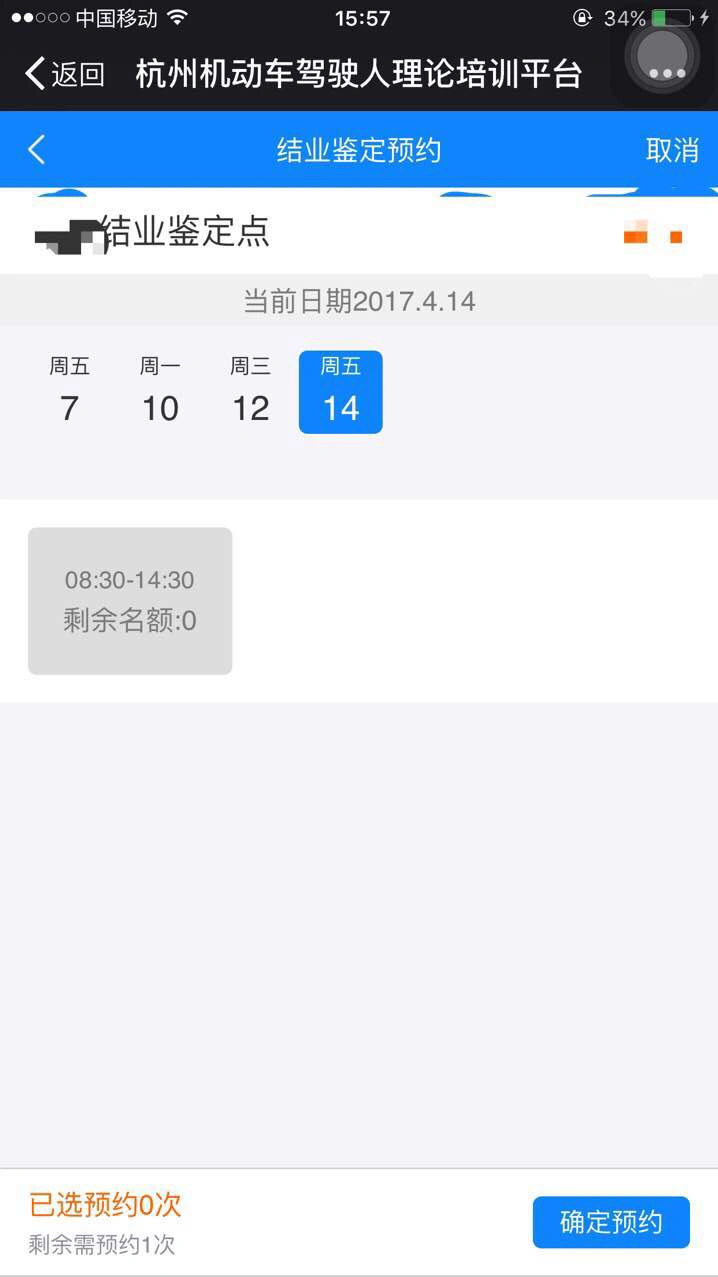Confirm booking with 确定预约

pos(611,1222)
